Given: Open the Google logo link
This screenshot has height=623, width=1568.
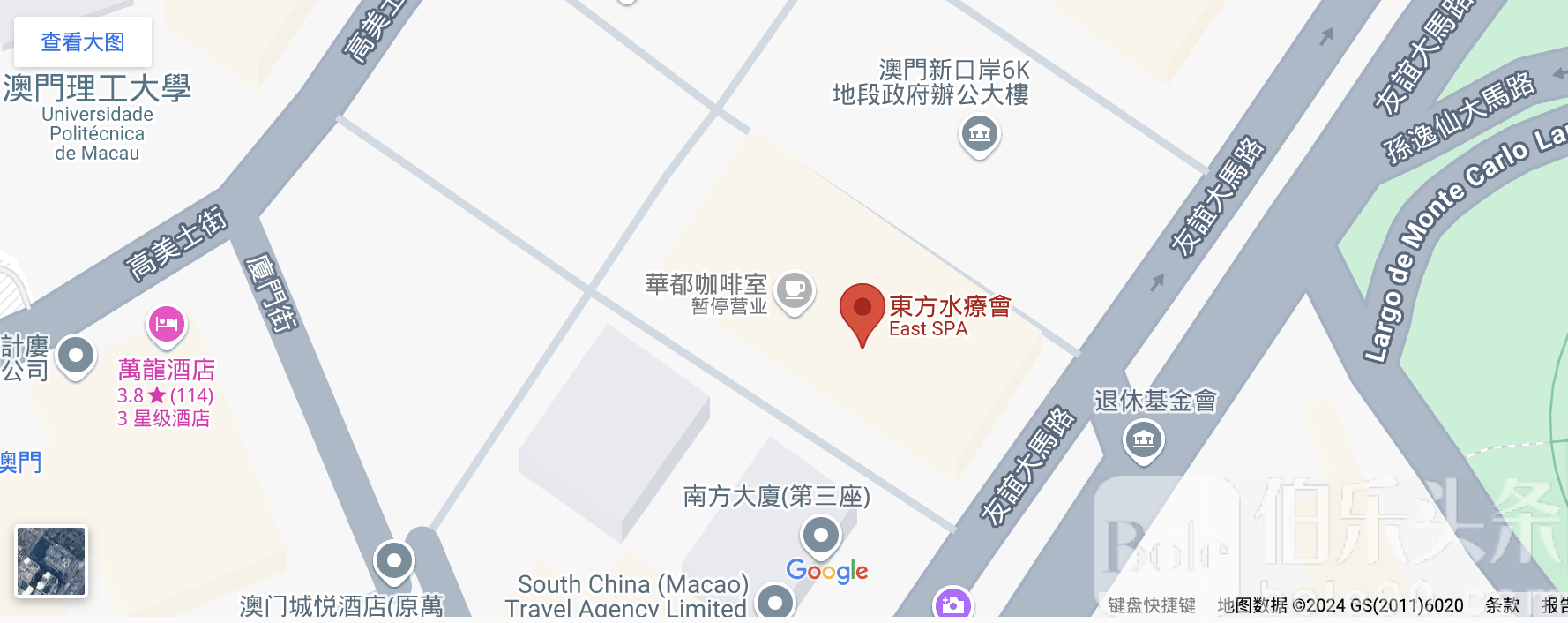Looking at the screenshot, I should (827, 571).
